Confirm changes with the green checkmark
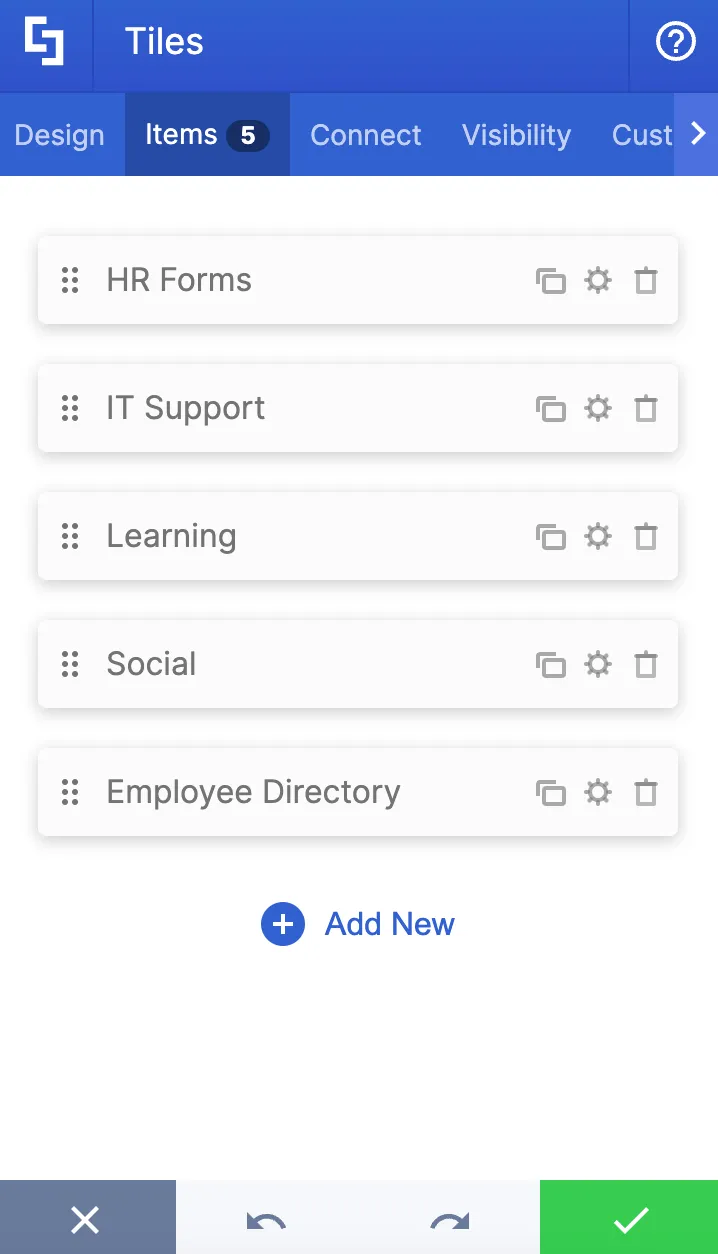 629,1217
